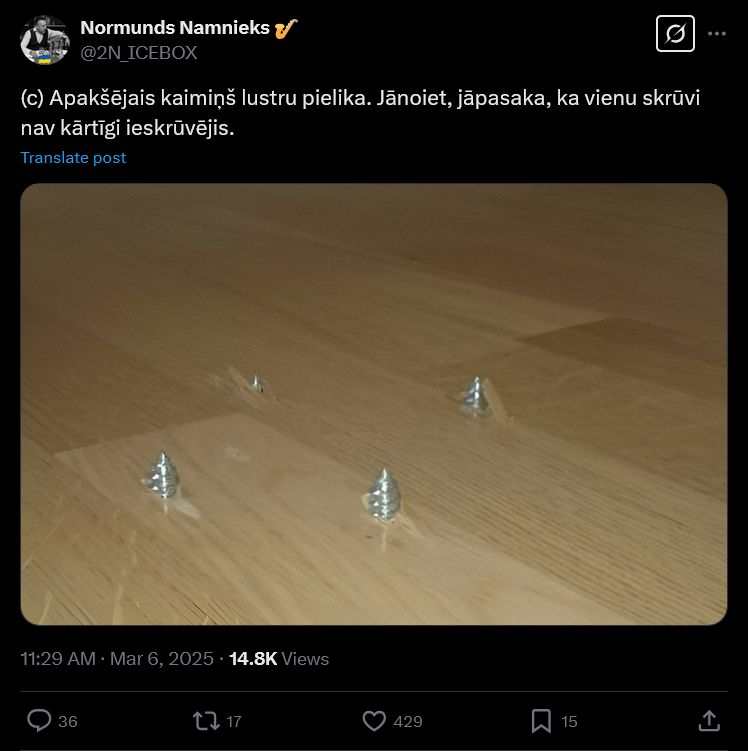Bookmark this post
The width and height of the screenshot is (748, 751).
[x=541, y=720]
